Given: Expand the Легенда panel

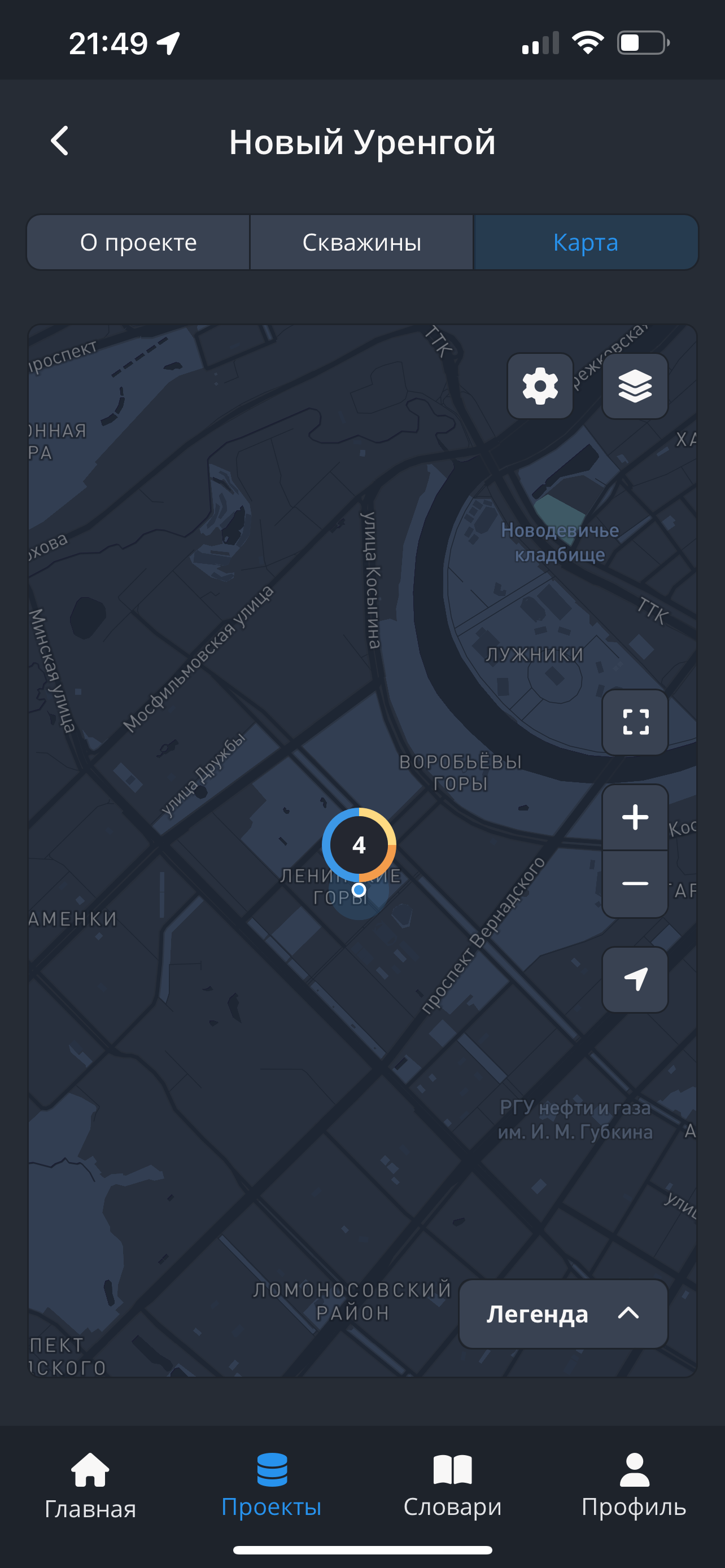Looking at the screenshot, I should [563, 1313].
